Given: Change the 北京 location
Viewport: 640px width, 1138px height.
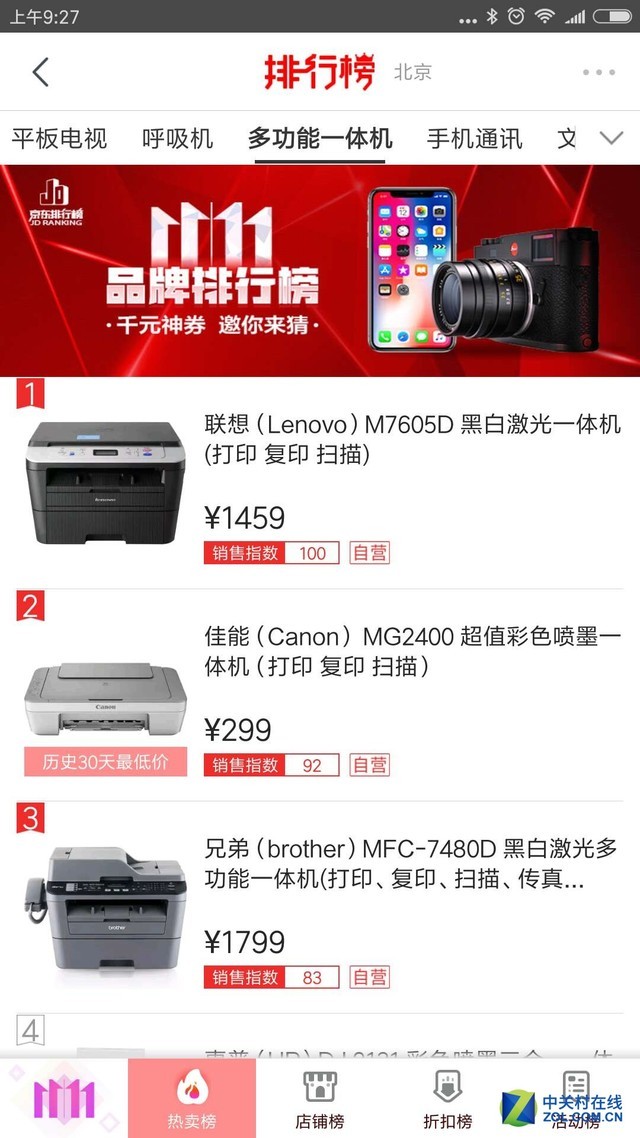Looking at the screenshot, I should point(412,72).
